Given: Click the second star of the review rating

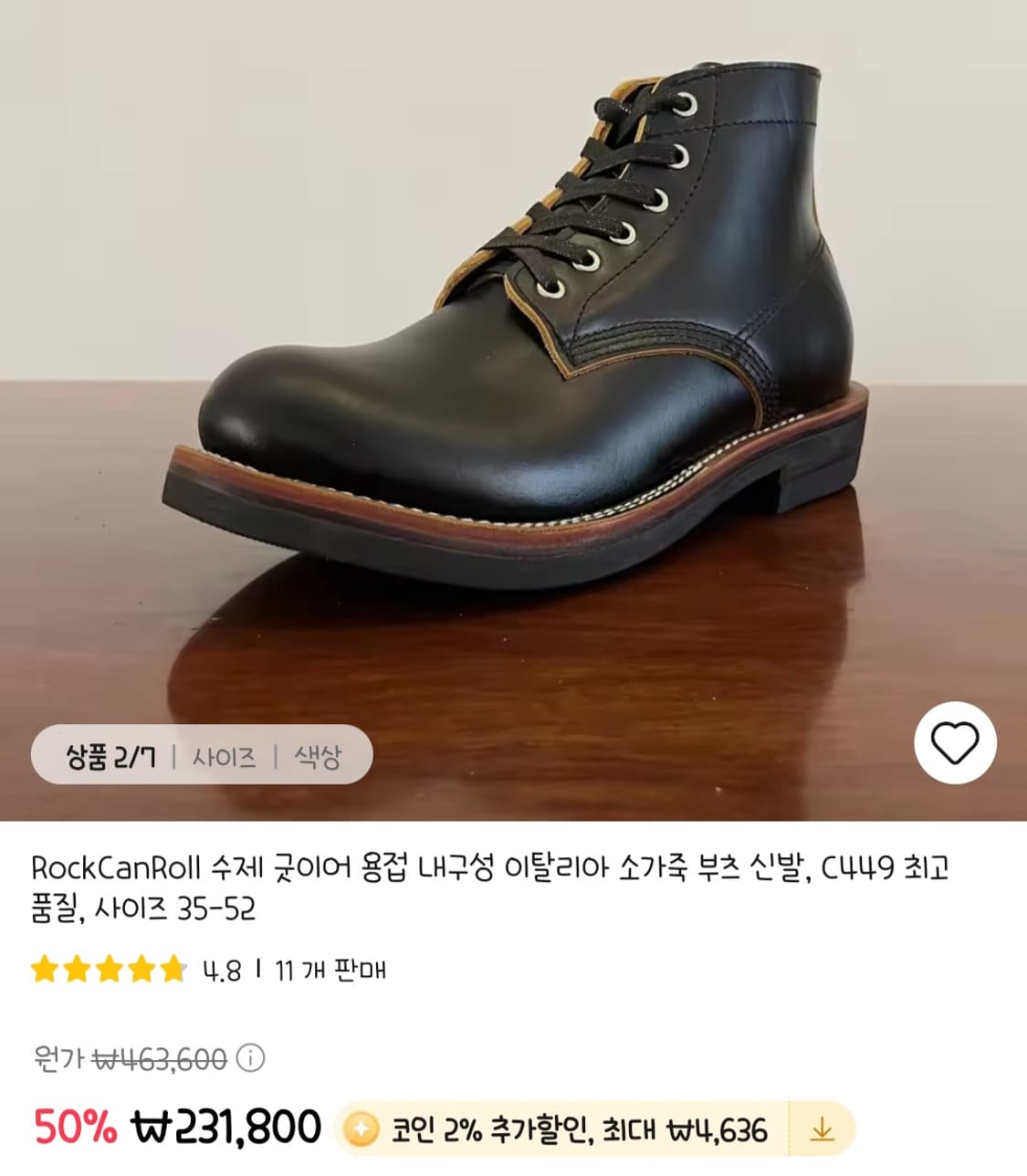Looking at the screenshot, I should (77, 970).
